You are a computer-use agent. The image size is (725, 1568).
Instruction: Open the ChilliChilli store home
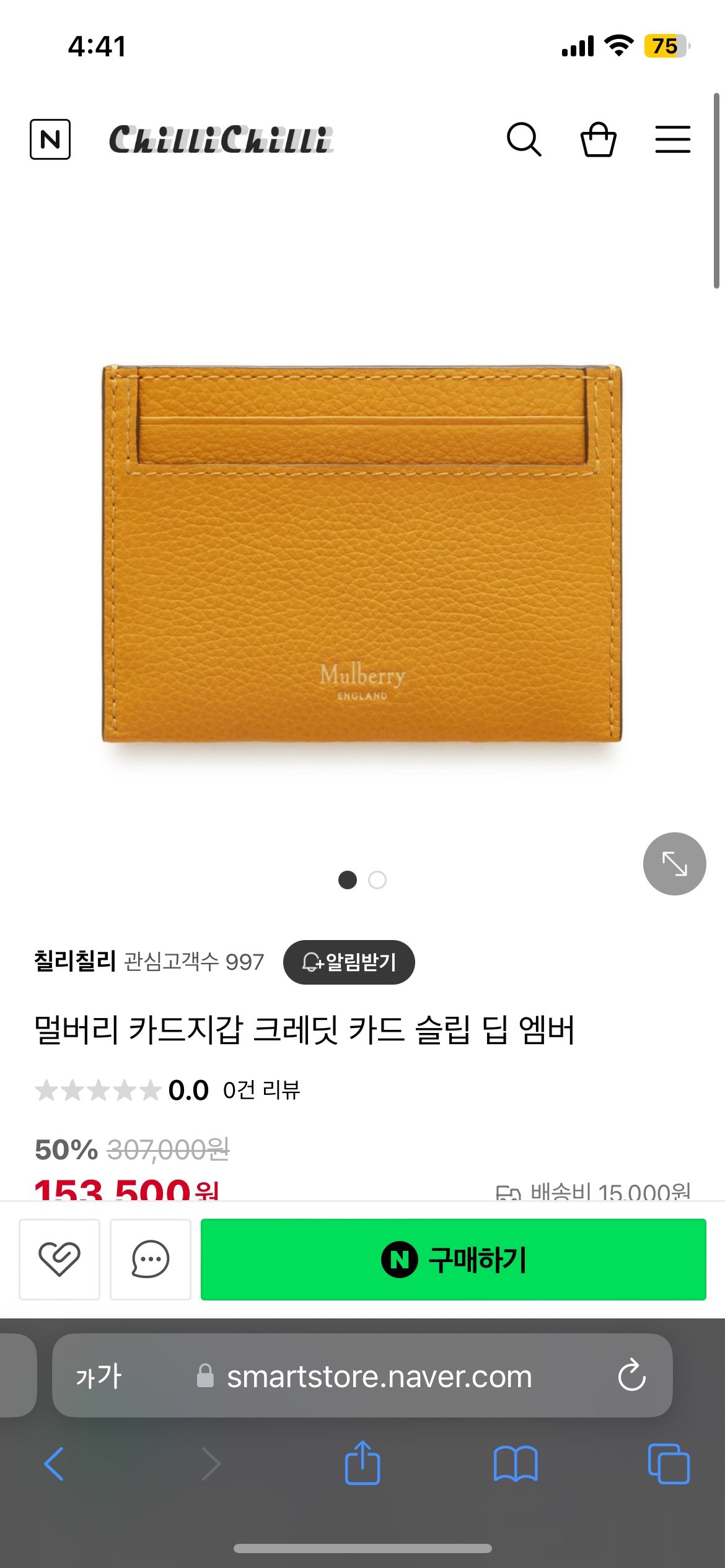tap(221, 140)
